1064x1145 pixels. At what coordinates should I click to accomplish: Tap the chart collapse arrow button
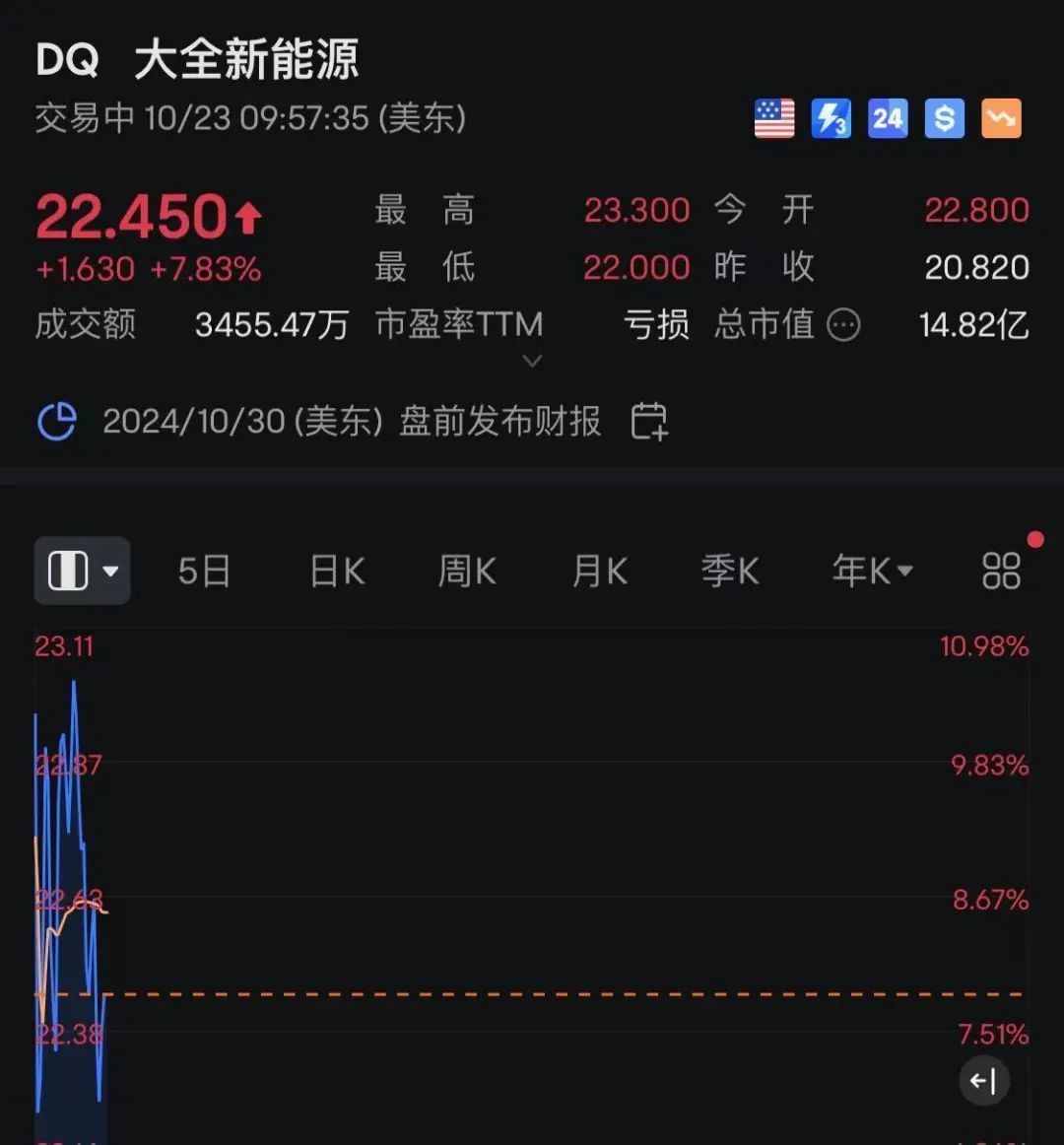(x=983, y=1081)
